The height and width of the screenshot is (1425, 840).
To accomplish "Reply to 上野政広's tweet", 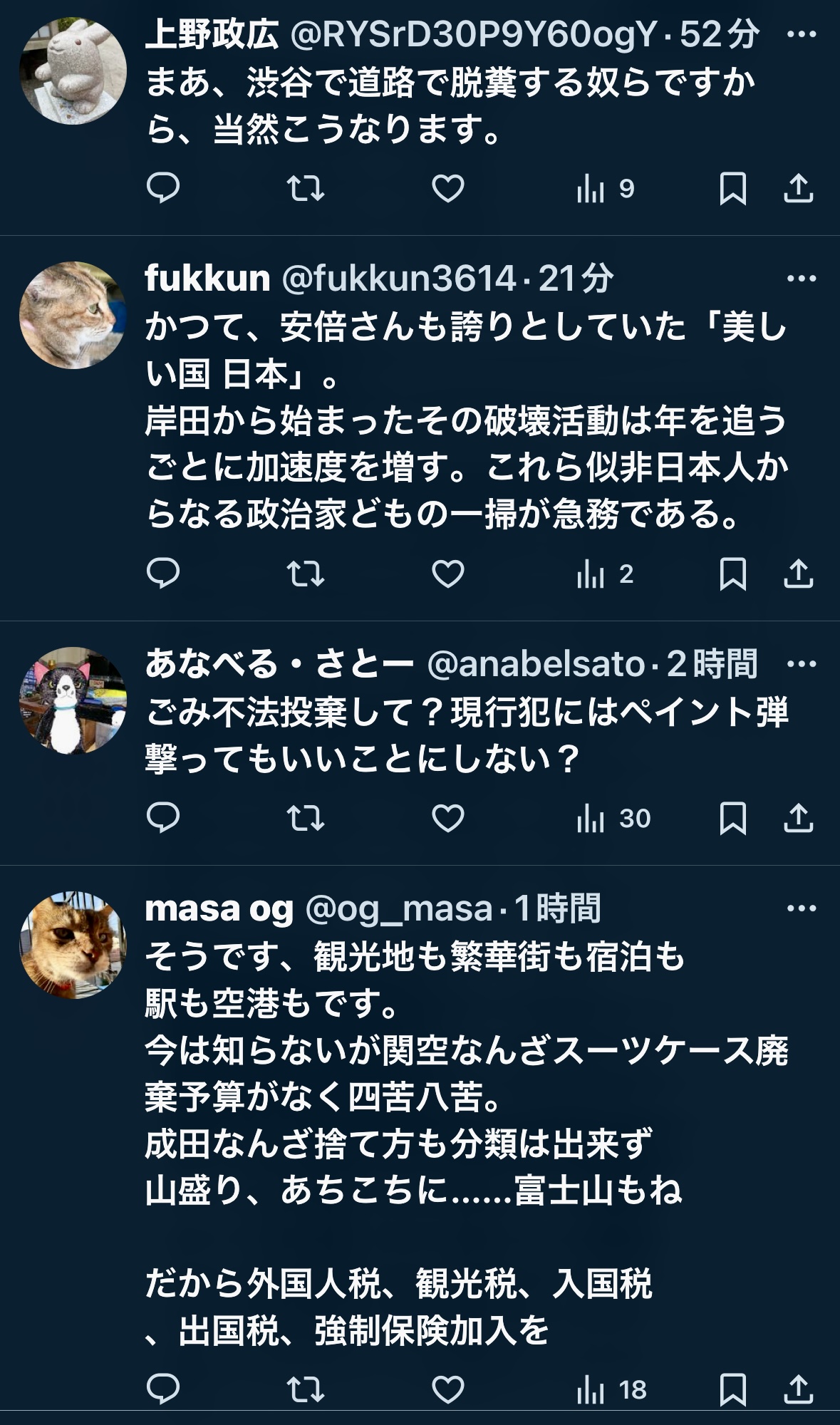I will click(x=165, y=189).
